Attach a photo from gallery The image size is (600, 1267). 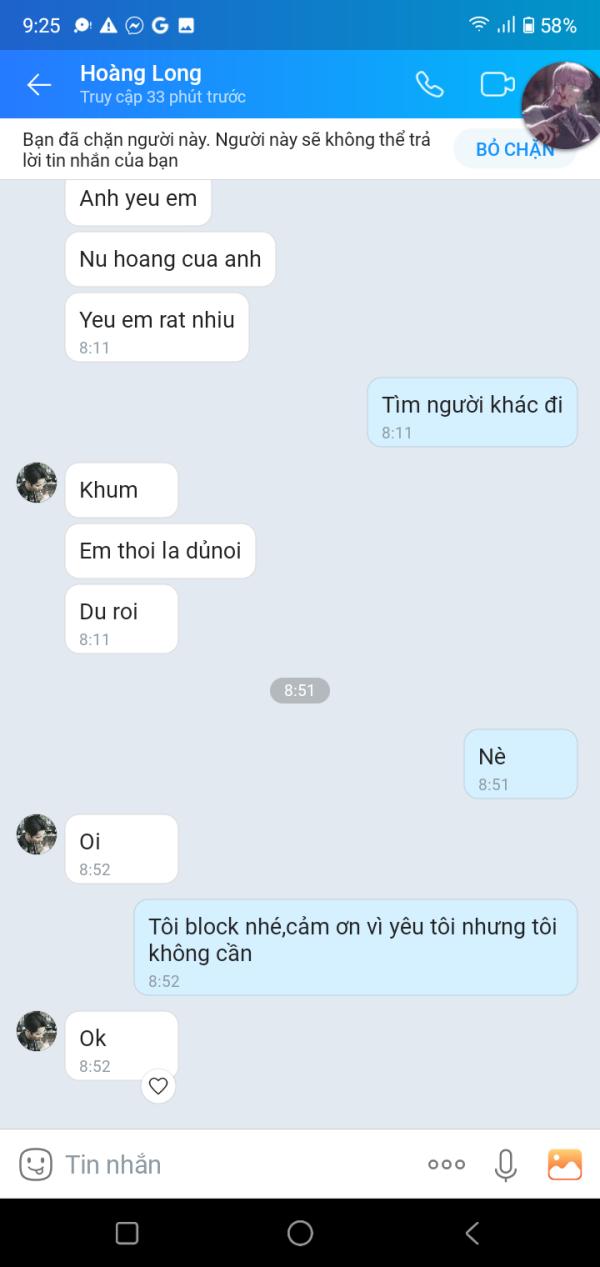point(565,1164)
